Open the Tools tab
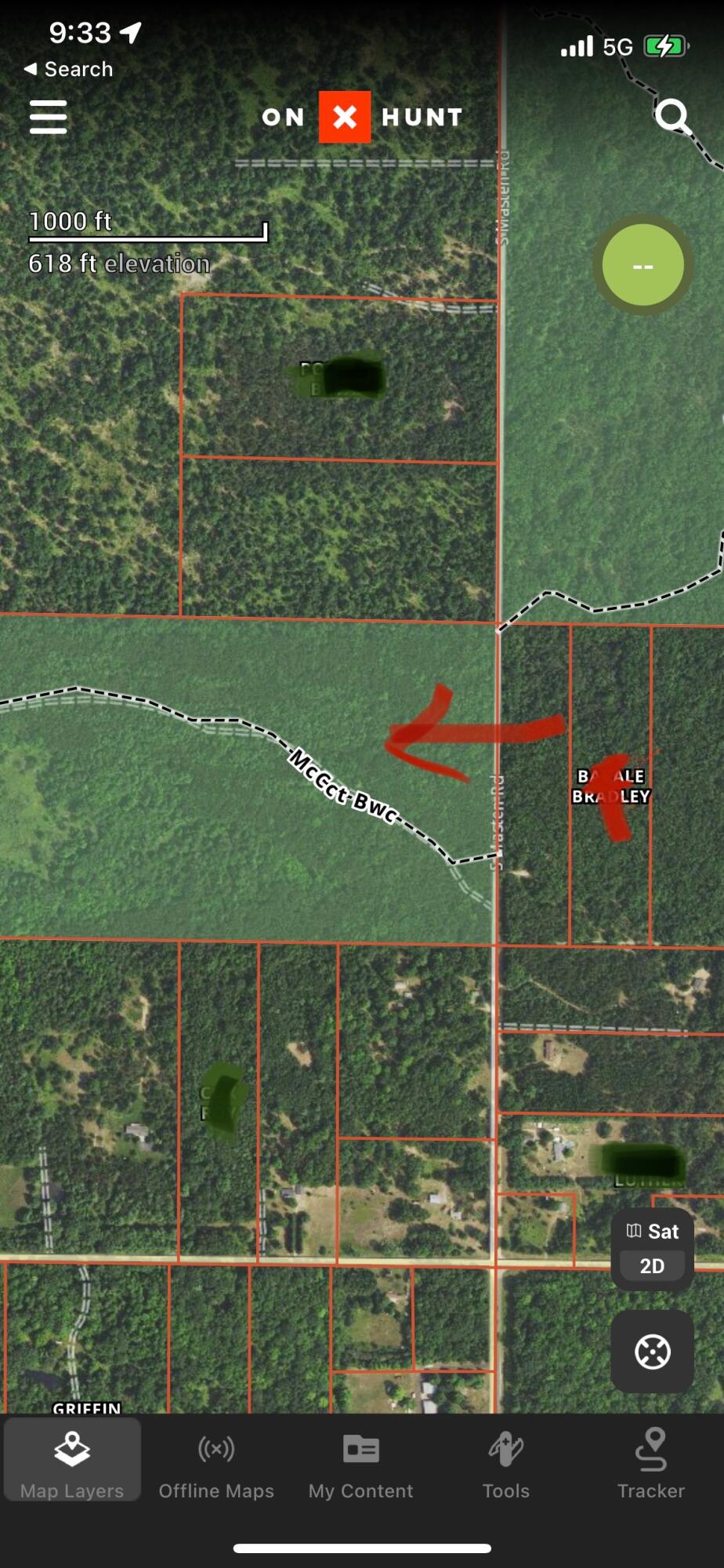This screenshot has height=1568, width=724. [506, 1462]
